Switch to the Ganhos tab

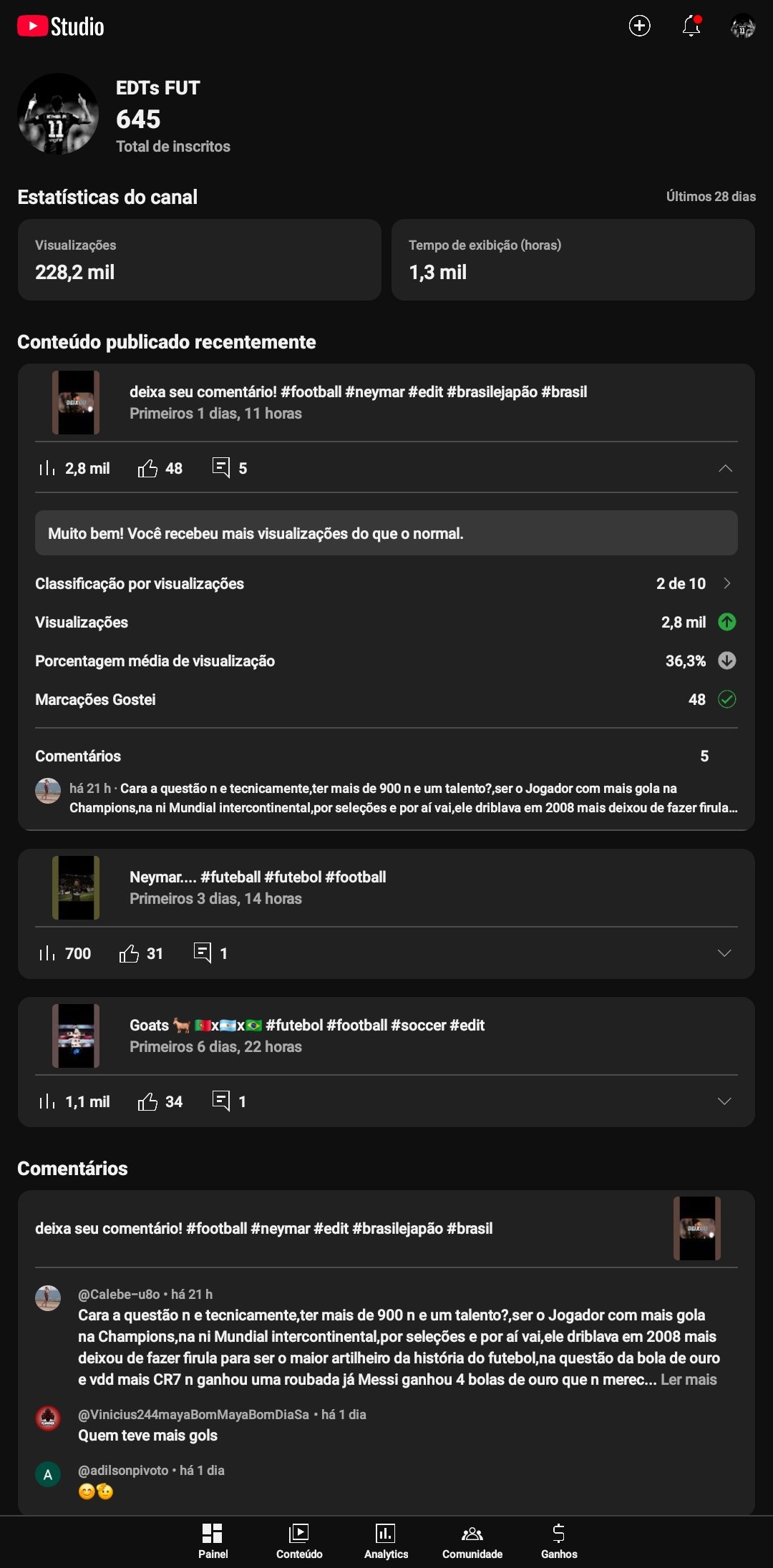pyautogui.click(x=559, y=1540)
